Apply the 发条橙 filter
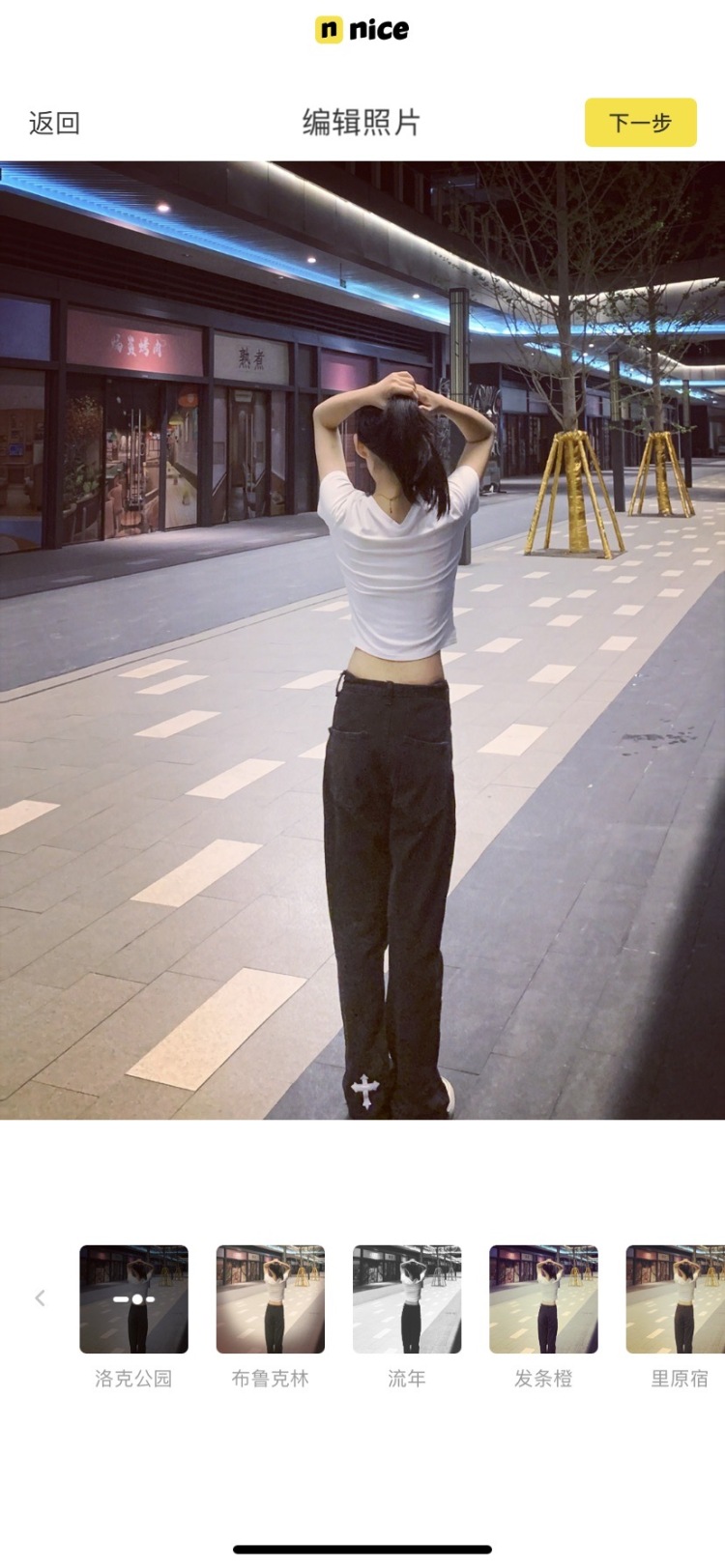This screenshot has width=725, height=1568. 543,1298
